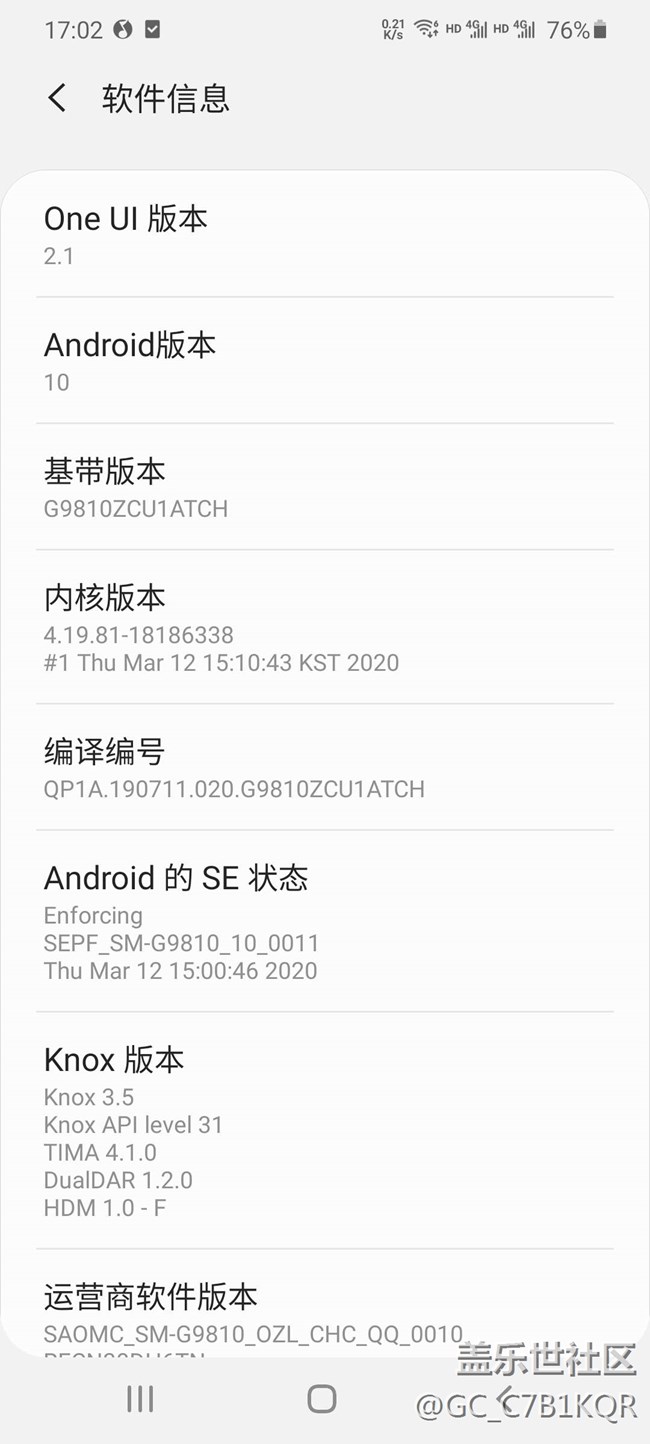Open recent apps from the navigation bar

[140, 1399]
